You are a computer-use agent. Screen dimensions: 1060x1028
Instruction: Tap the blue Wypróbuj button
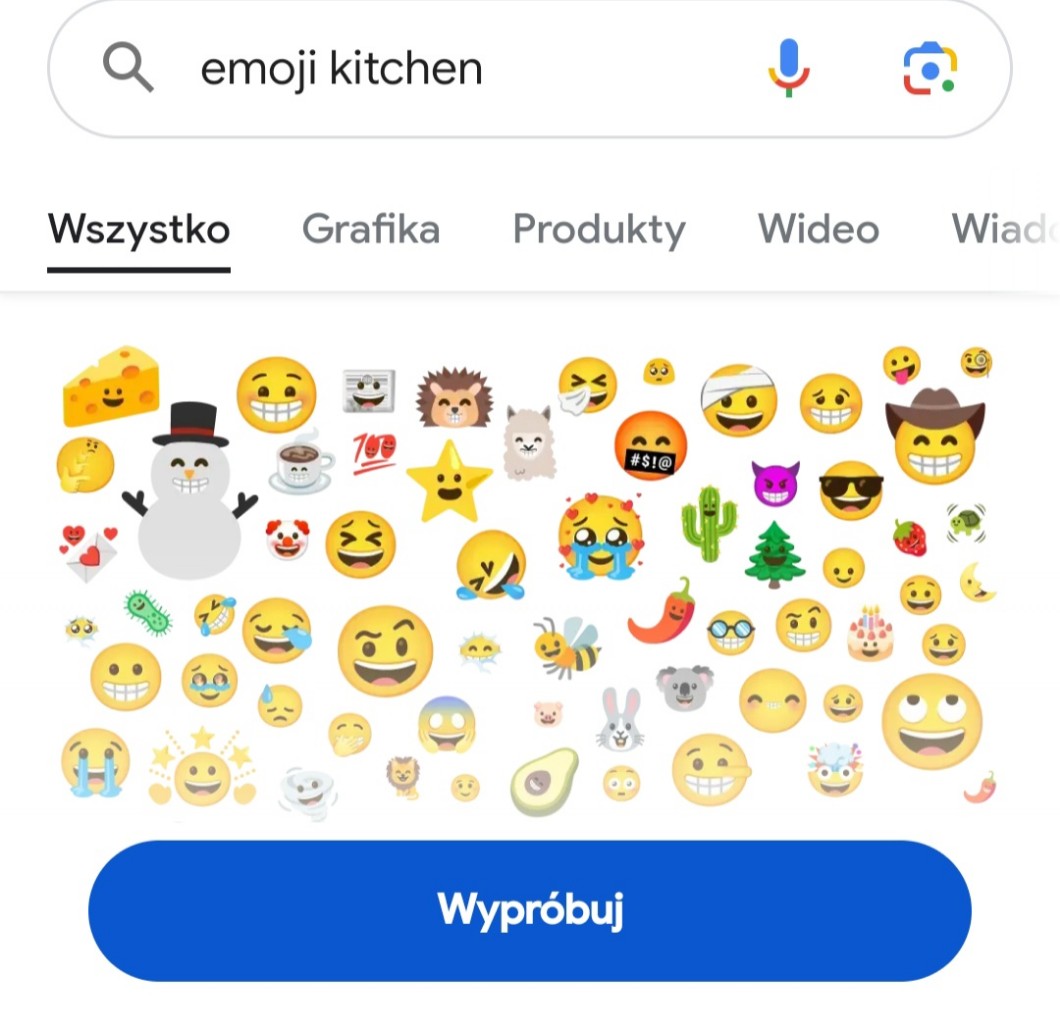(529, 910)
